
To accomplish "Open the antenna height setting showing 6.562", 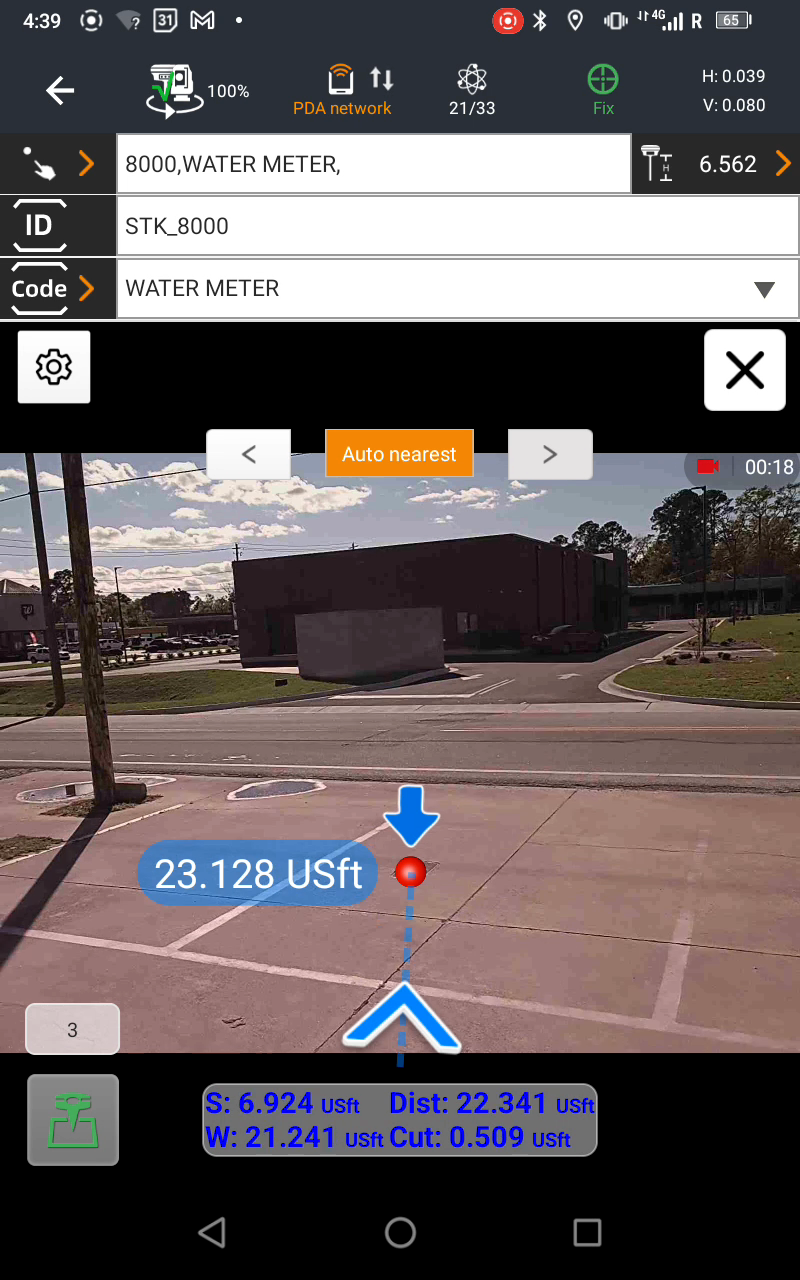I will click(x=716, y=164).
